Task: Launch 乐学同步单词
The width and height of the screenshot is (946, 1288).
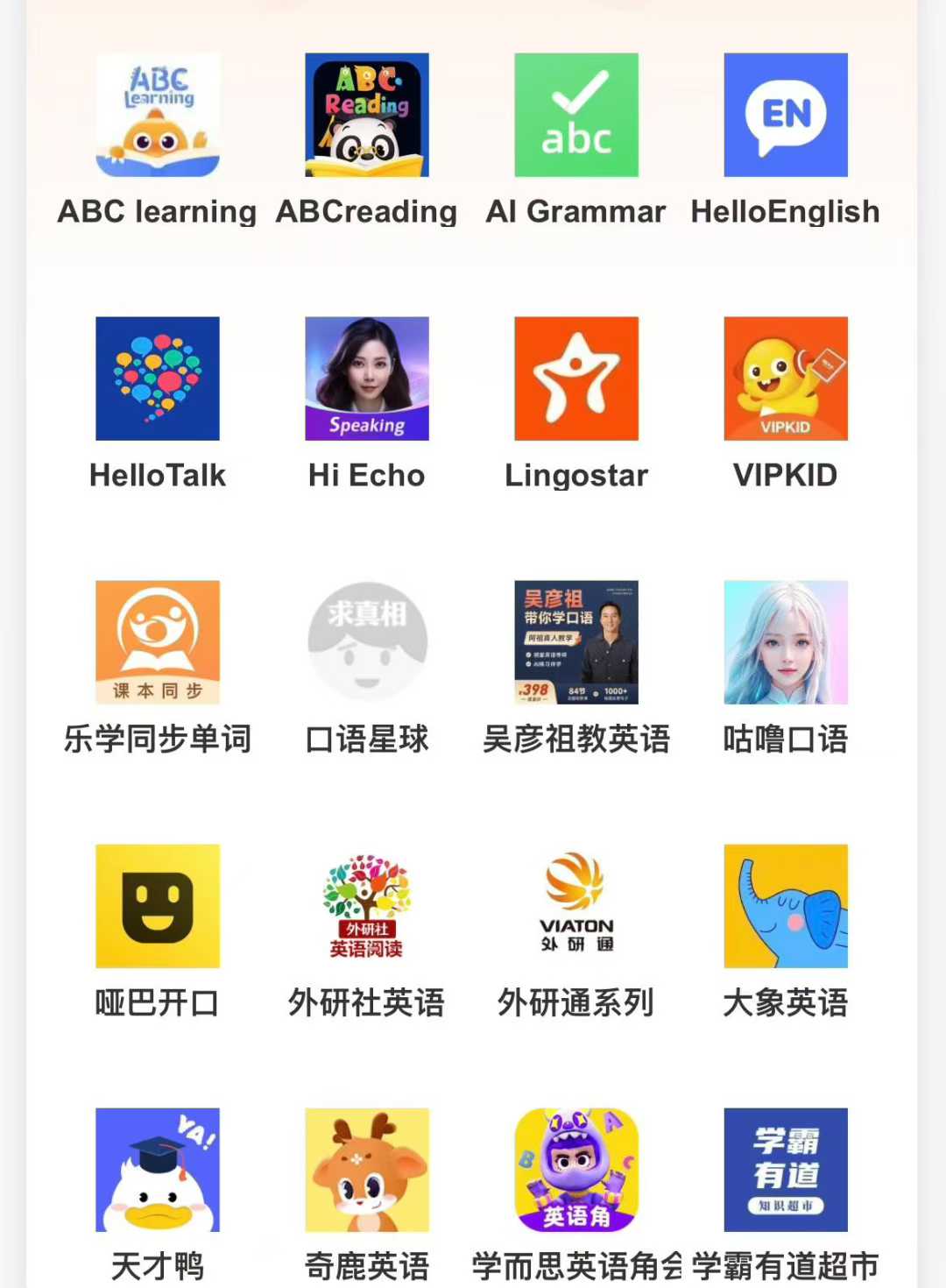Action: [158, 642]
